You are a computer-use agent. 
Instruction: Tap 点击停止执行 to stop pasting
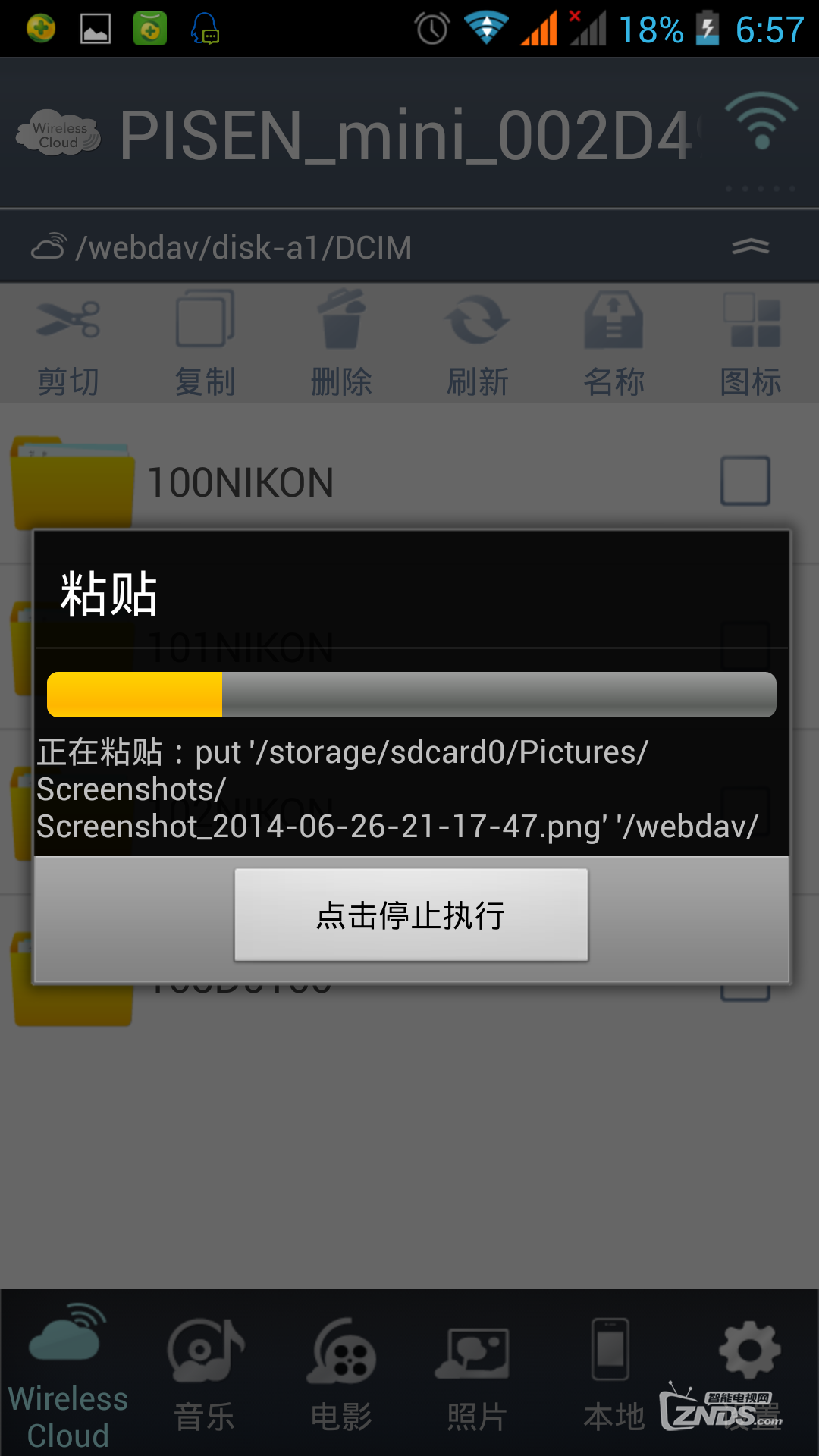pyautogui.click(x=411, y=915)
